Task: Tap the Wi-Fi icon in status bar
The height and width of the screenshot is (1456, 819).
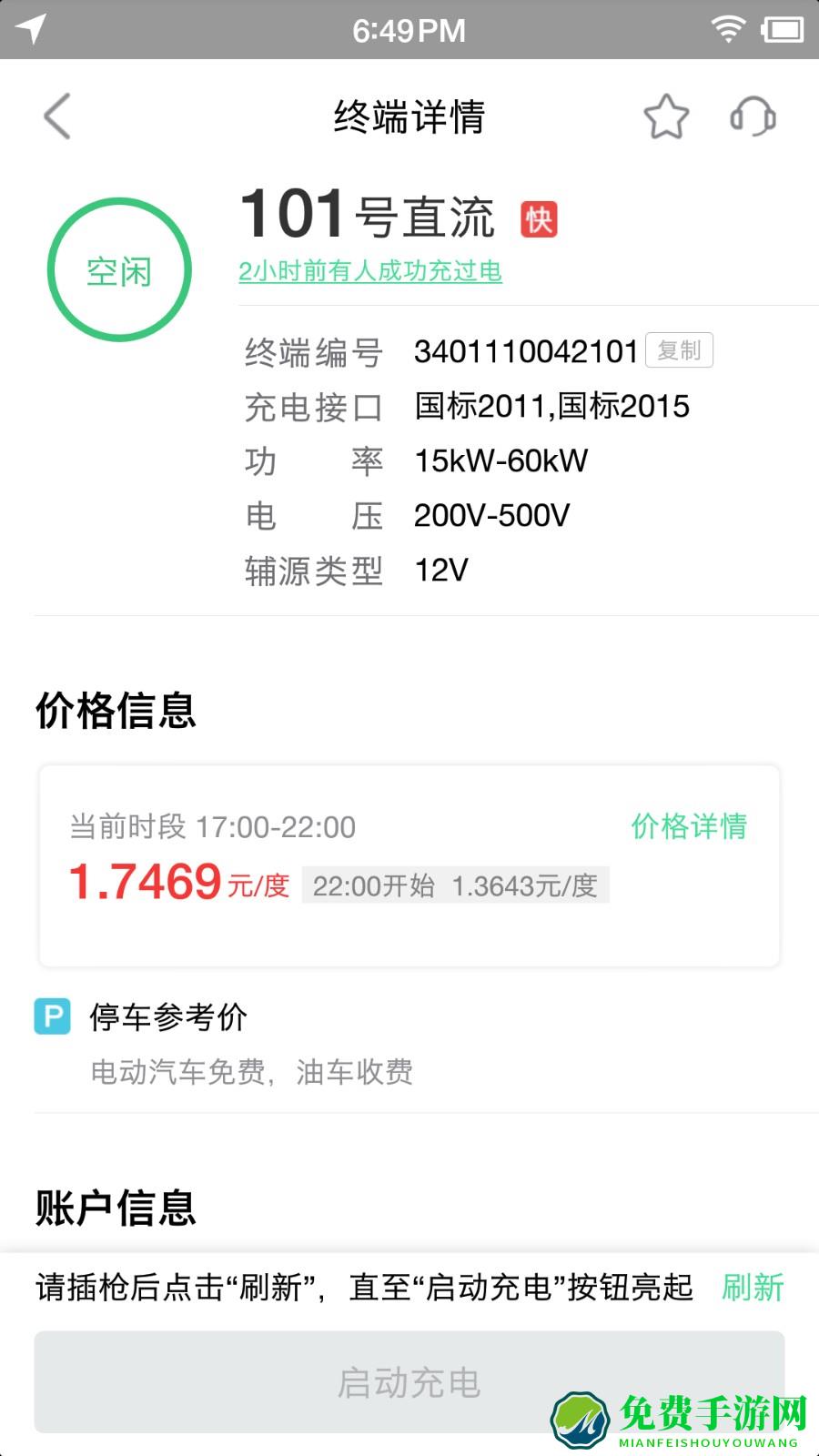Action: (x=727, y=29)
